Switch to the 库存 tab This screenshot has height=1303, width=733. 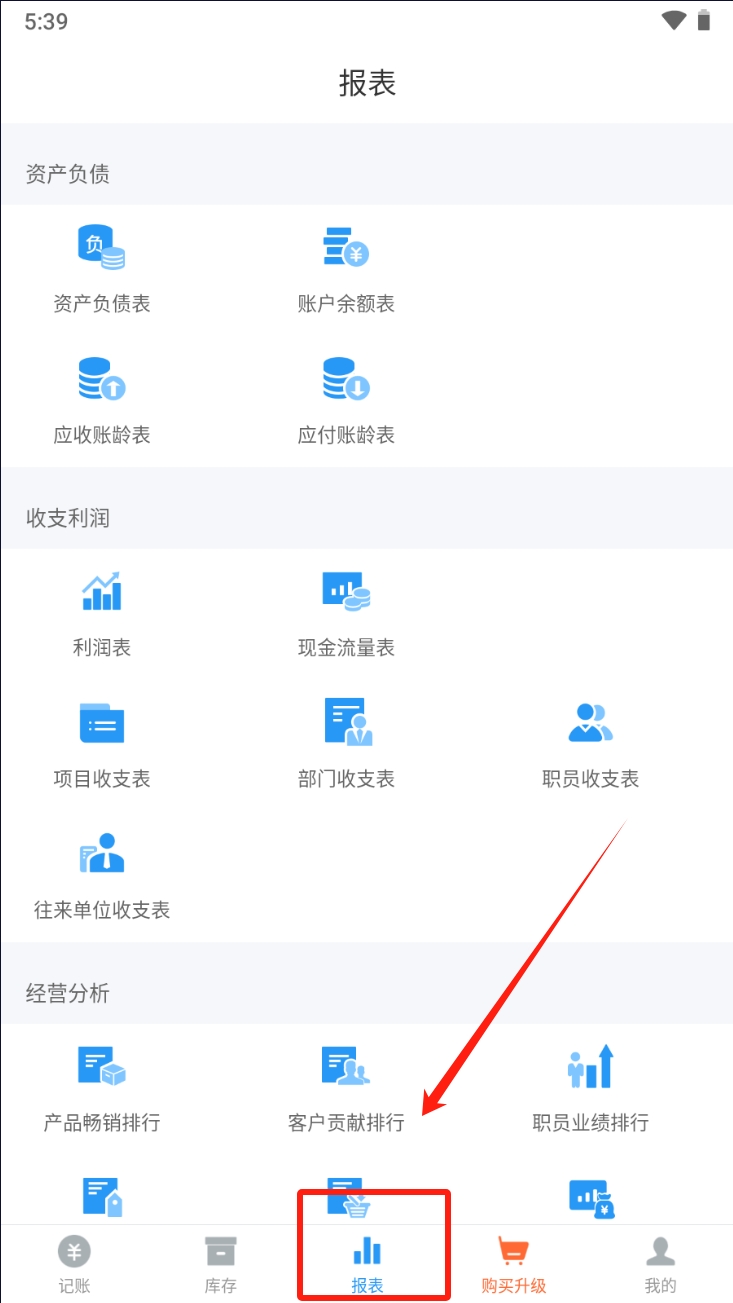(220, 1264)
